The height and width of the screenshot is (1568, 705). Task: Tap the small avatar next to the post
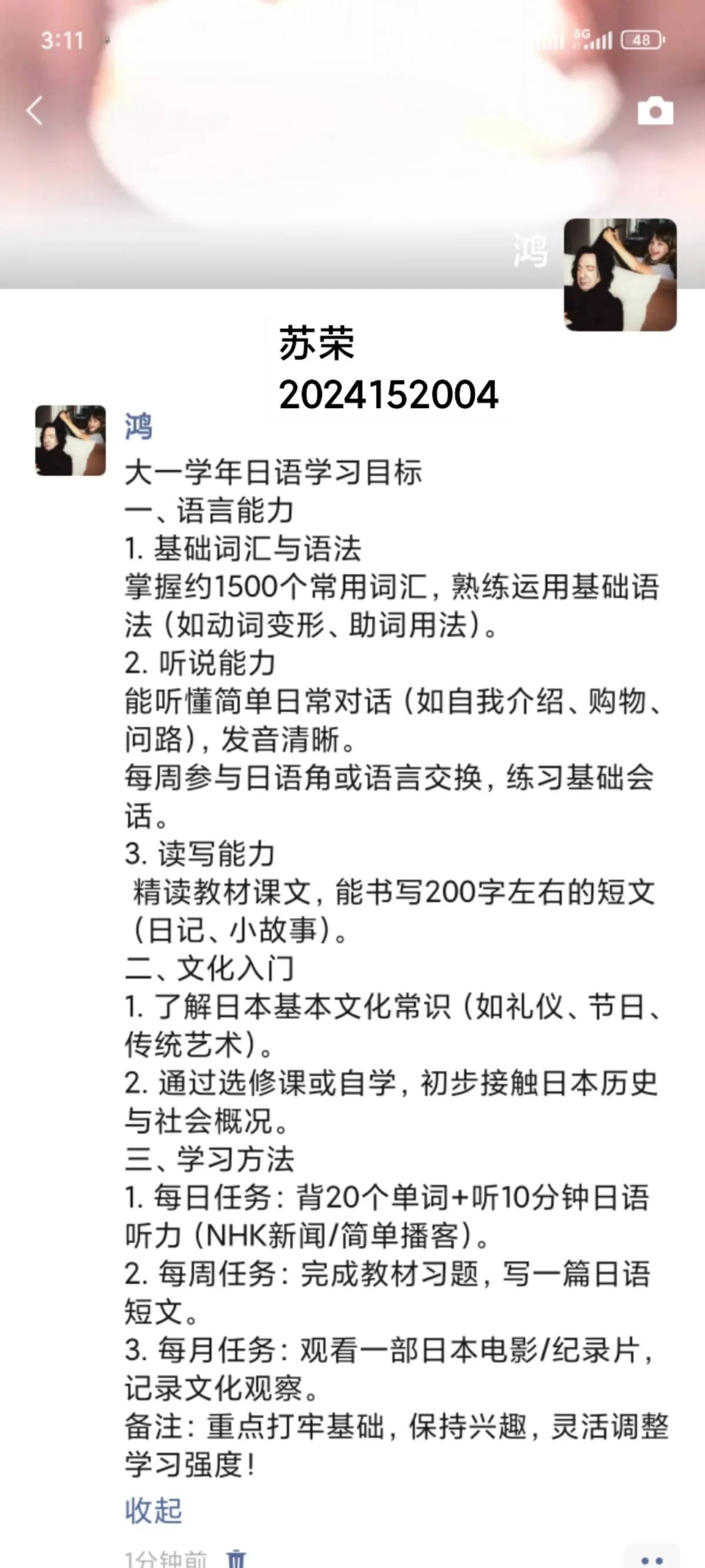tap(70, 440)
